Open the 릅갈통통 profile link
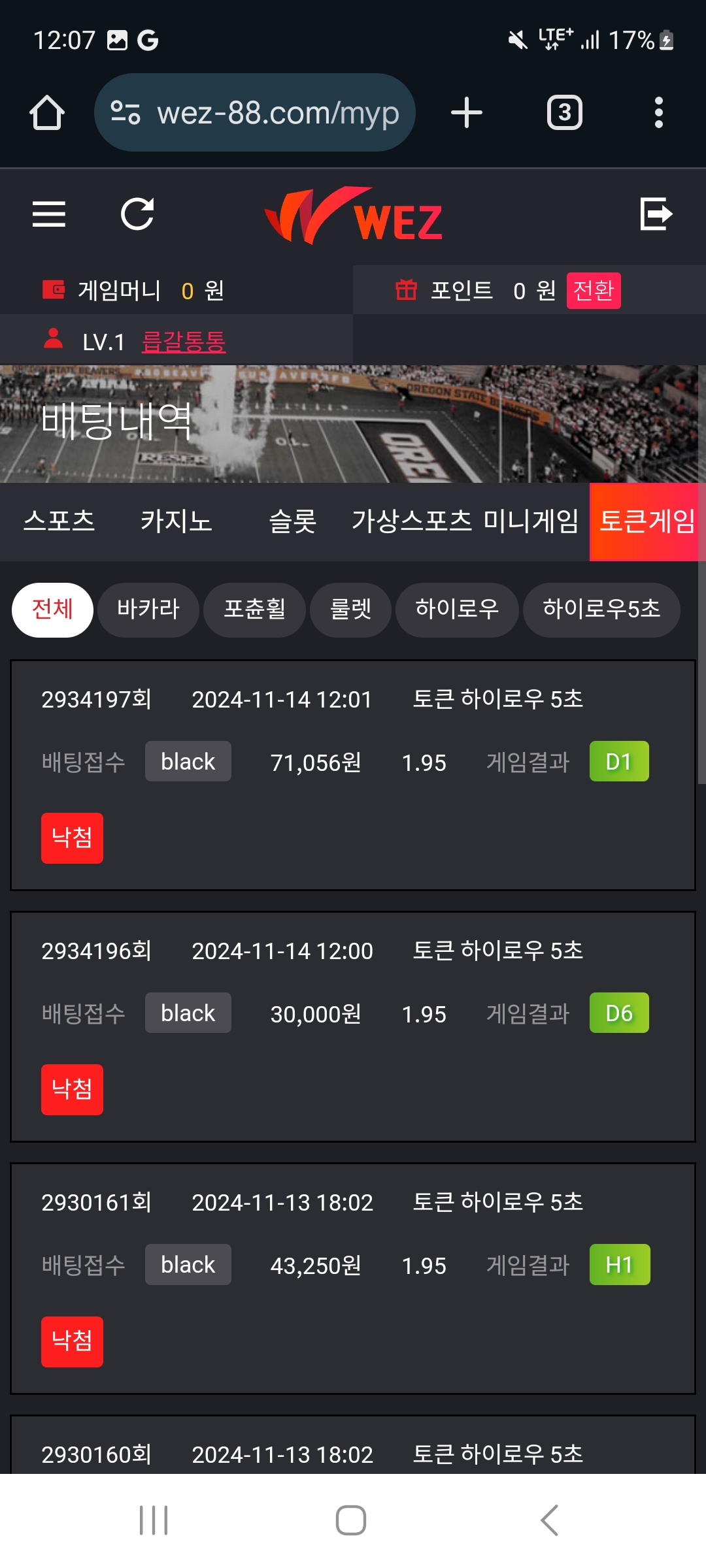This screenshot has height=1568, width=706. pyautogui.click(x=183, y=341)
